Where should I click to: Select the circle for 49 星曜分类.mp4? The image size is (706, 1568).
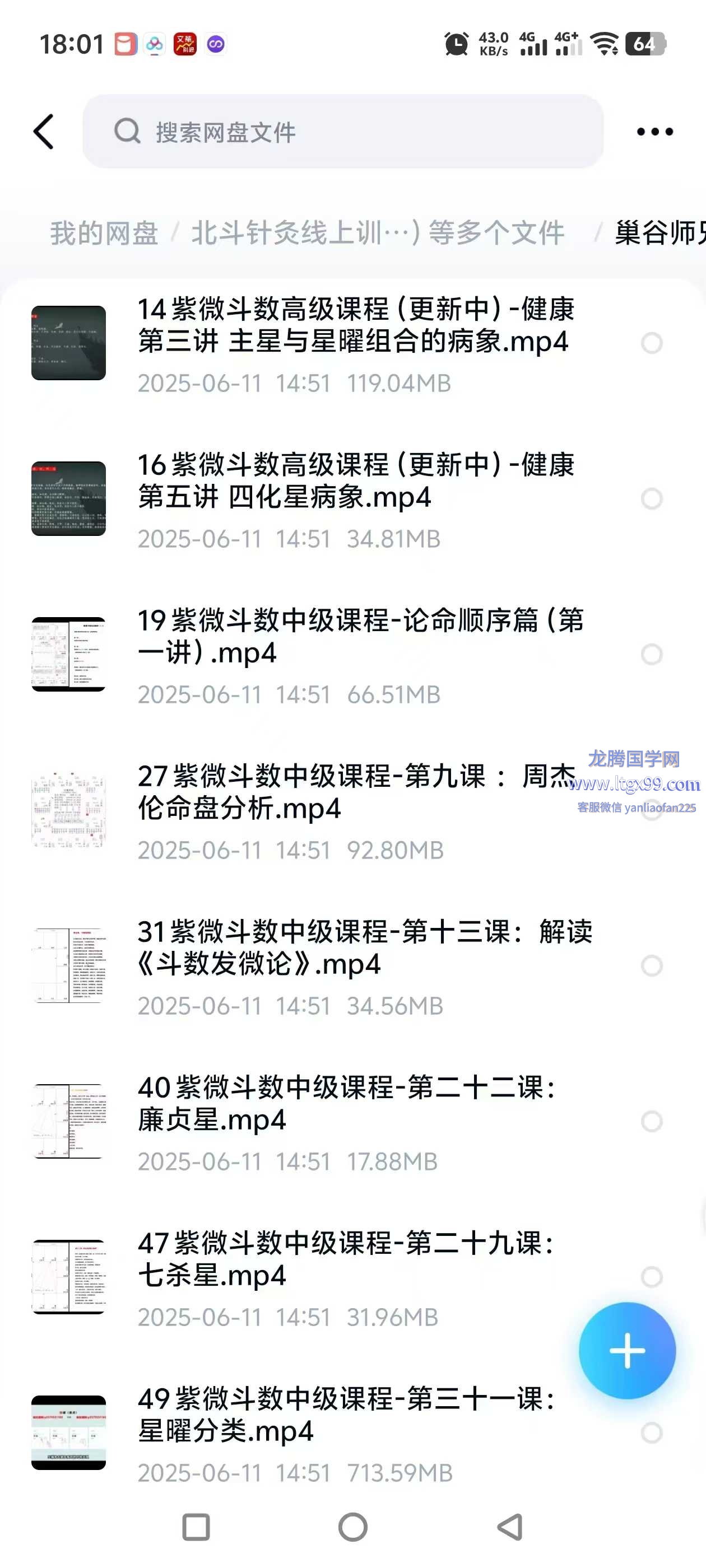click(x=651, y=1432)
